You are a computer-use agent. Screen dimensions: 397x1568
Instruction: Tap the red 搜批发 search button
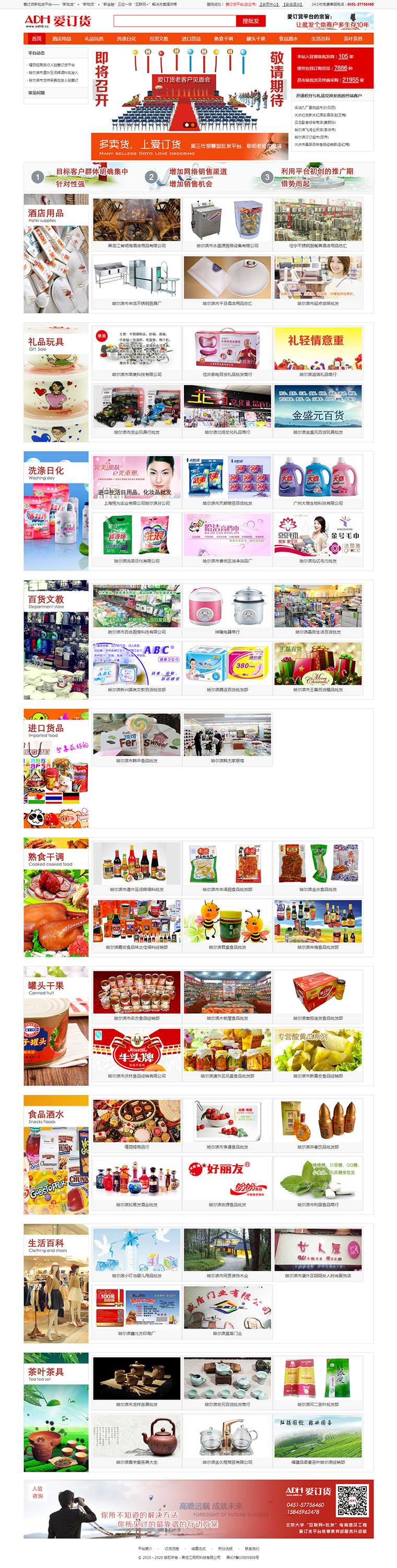click(251, 21)
